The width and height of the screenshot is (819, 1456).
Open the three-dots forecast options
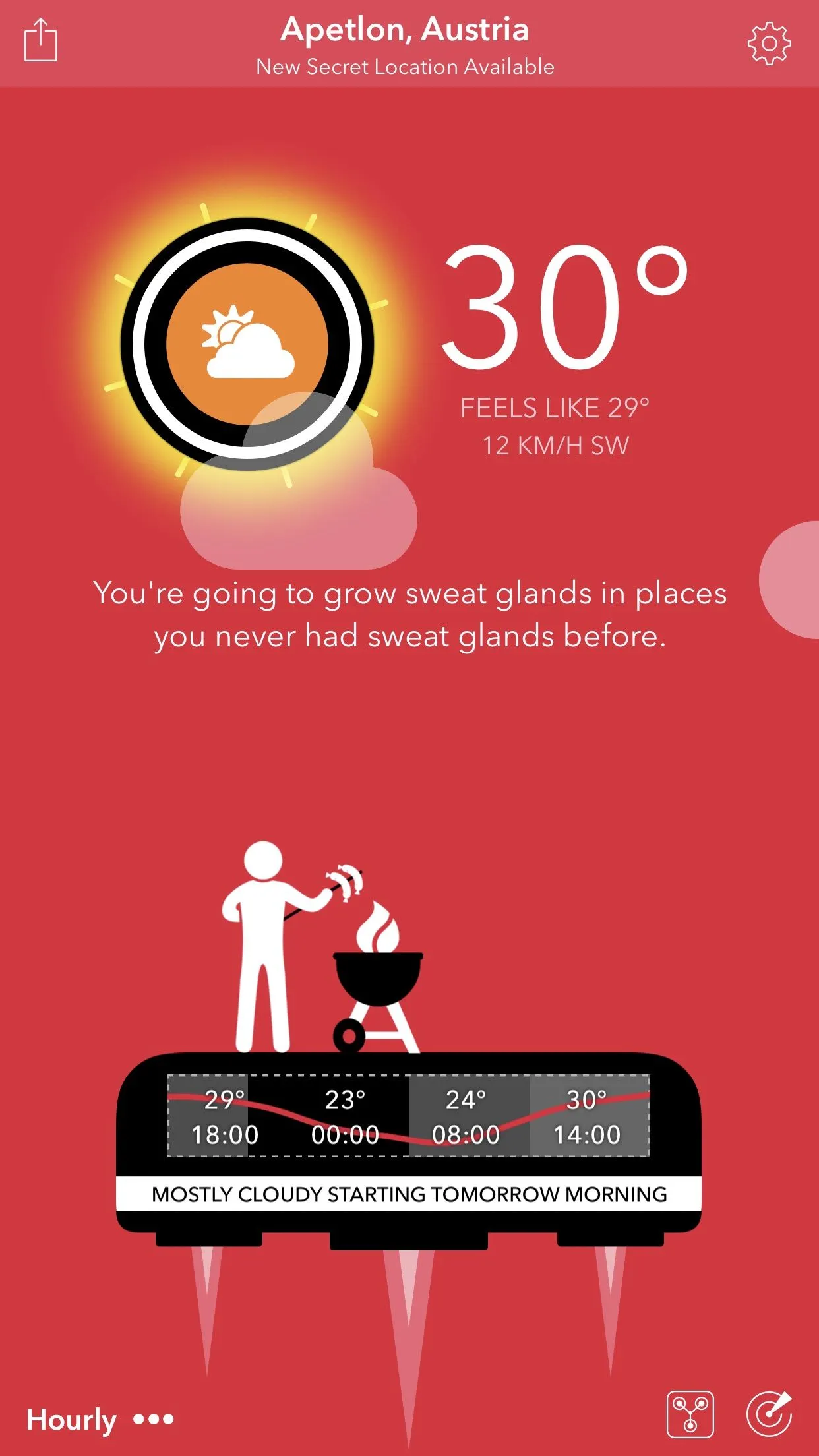(154, 1419)
